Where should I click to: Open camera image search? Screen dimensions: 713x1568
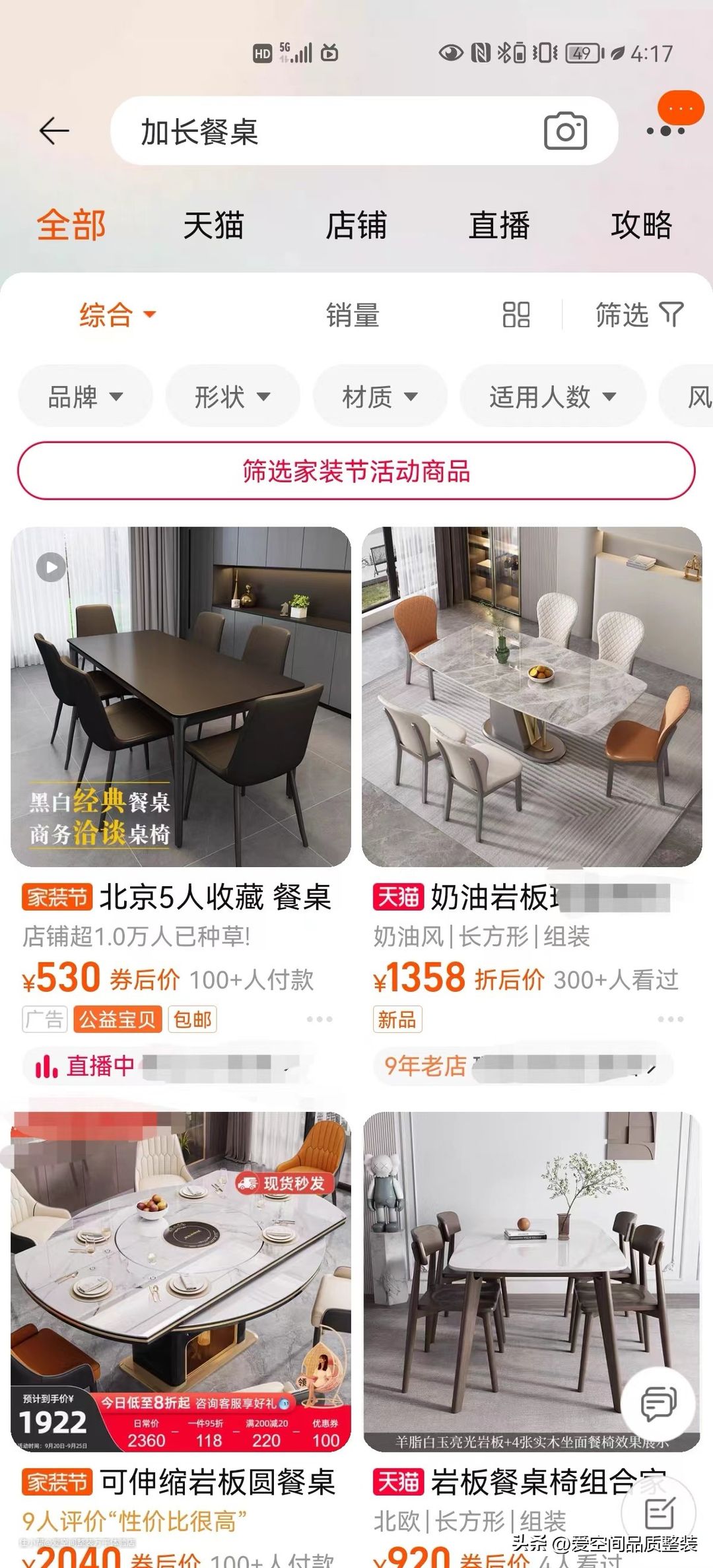(x=565, y=131)
